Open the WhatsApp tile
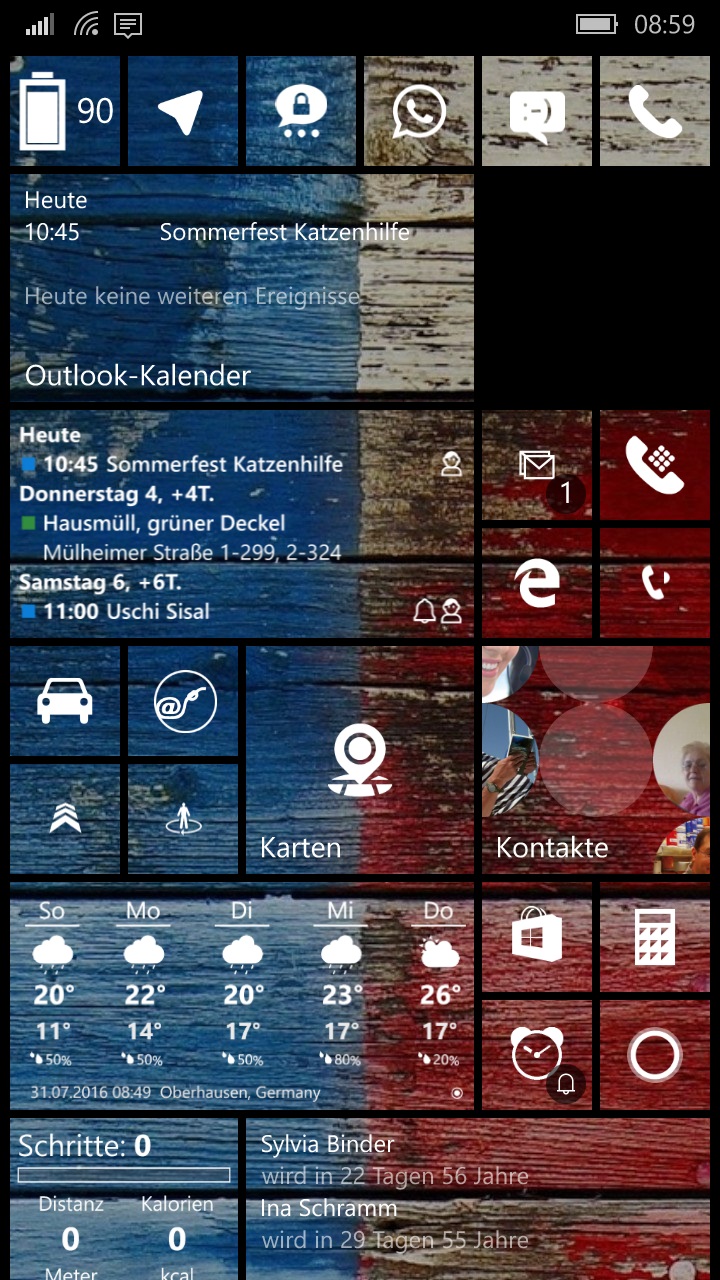This screenshot has width=720, height=1280. point(419,111)
